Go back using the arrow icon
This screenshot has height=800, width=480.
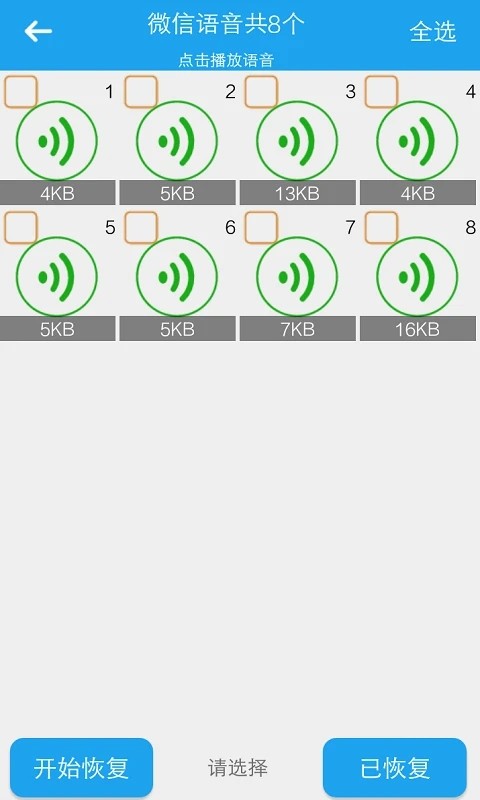click(38, 32)
